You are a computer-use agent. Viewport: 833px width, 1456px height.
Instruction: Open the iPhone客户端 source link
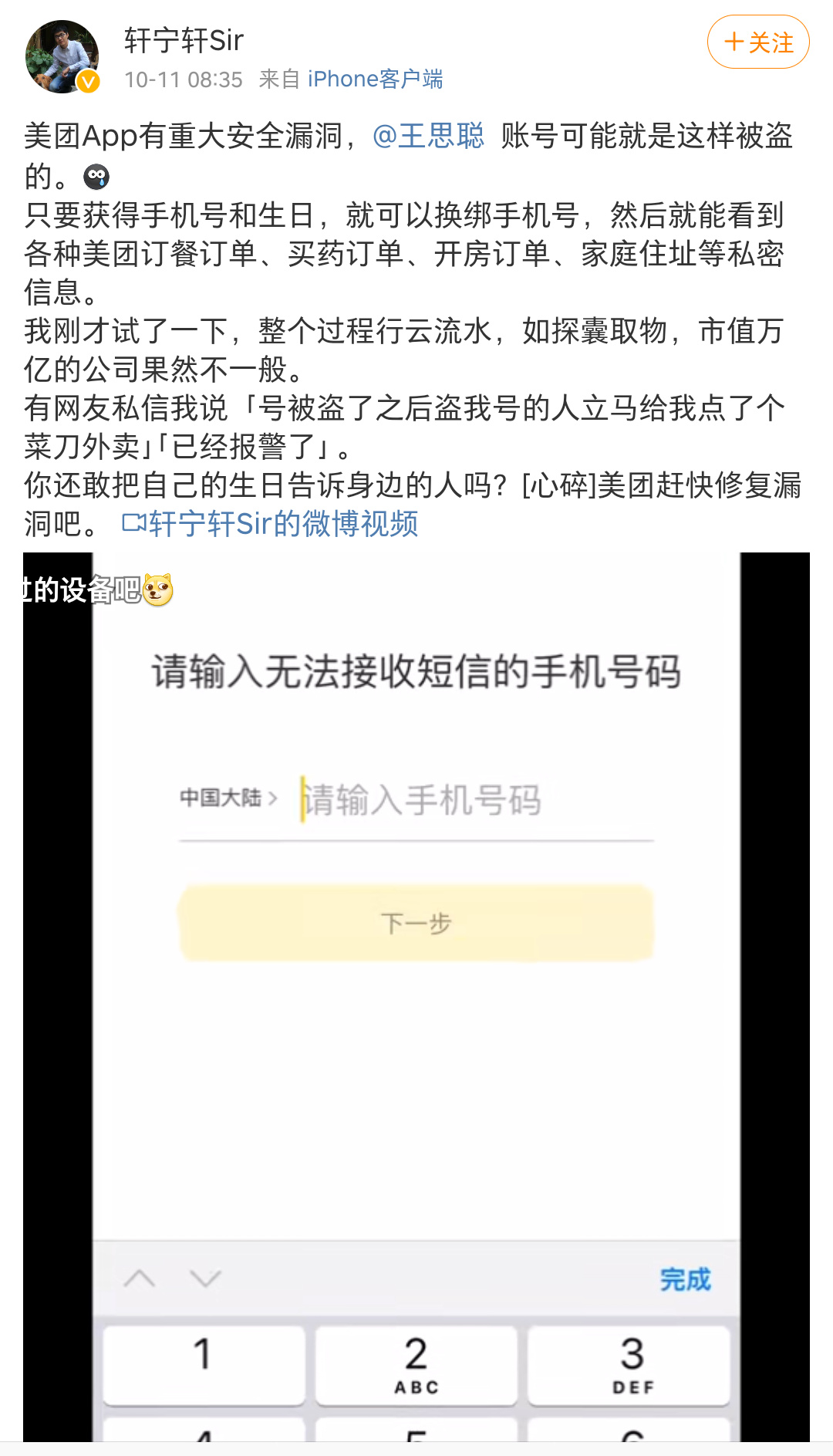[375, 79]
